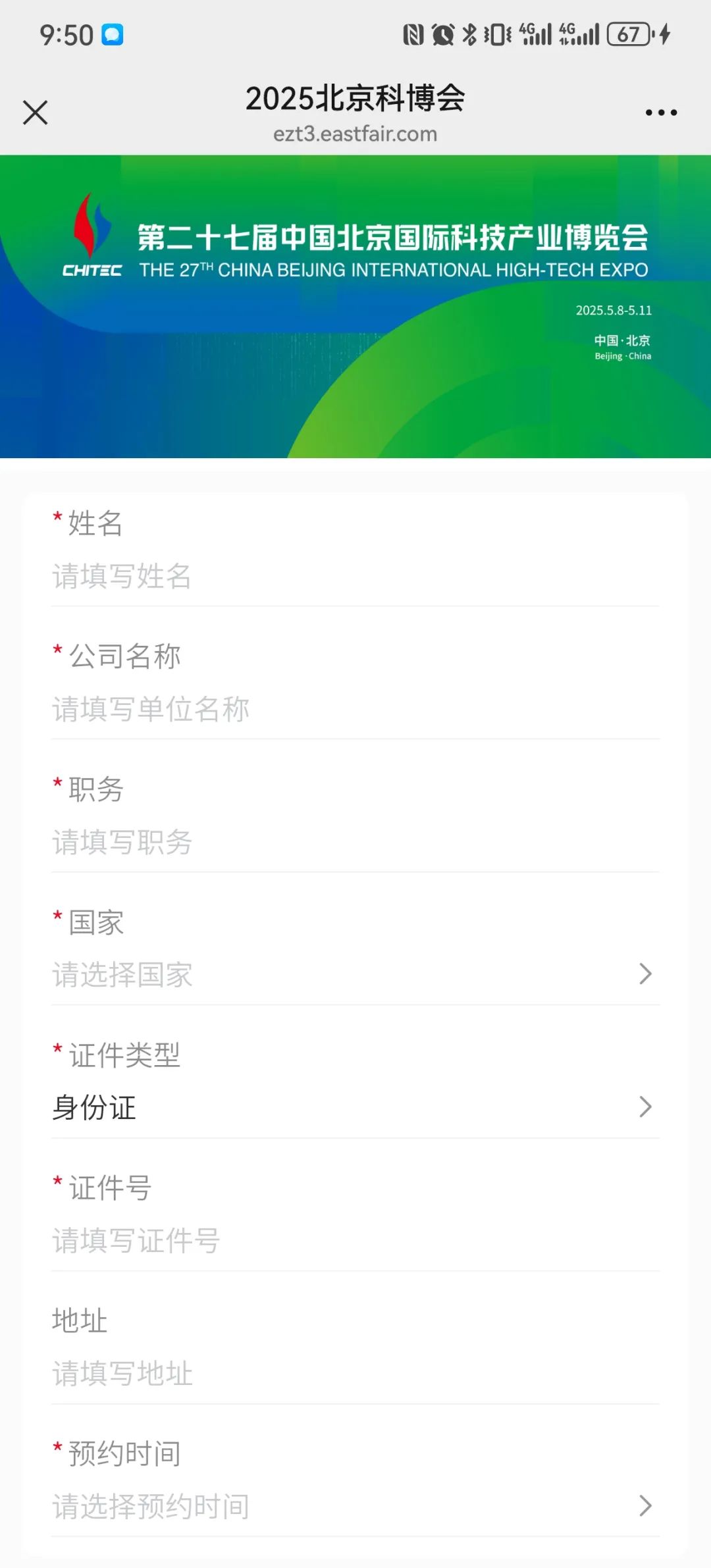
Task: Open the three-dot overflow menu
Action: [x=661, y=113]
